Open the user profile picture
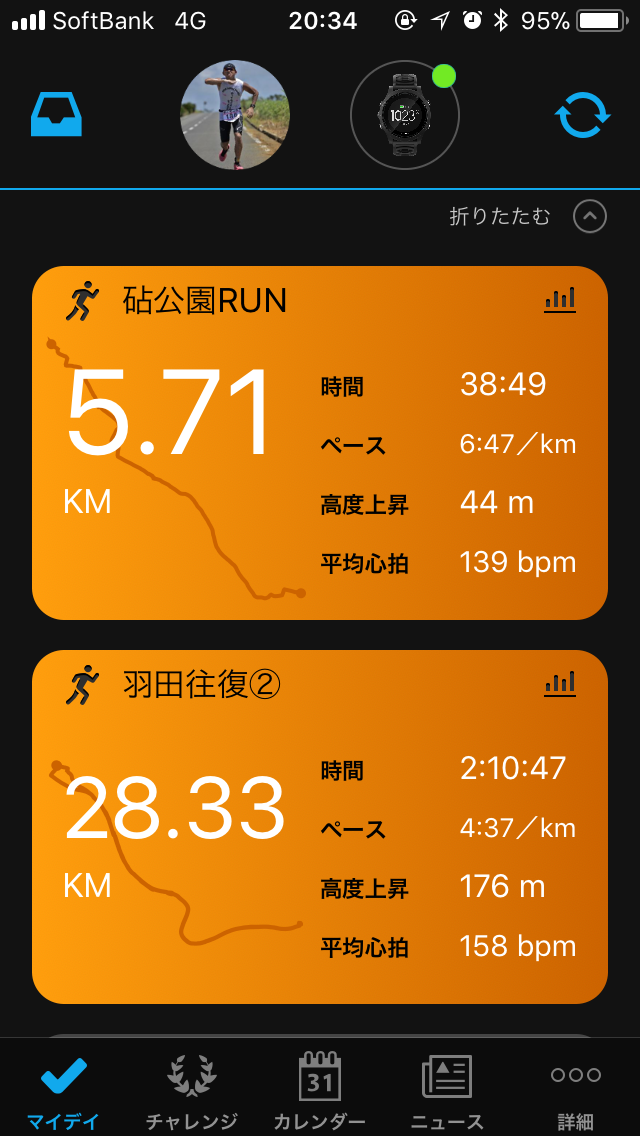 coord(235,115)
